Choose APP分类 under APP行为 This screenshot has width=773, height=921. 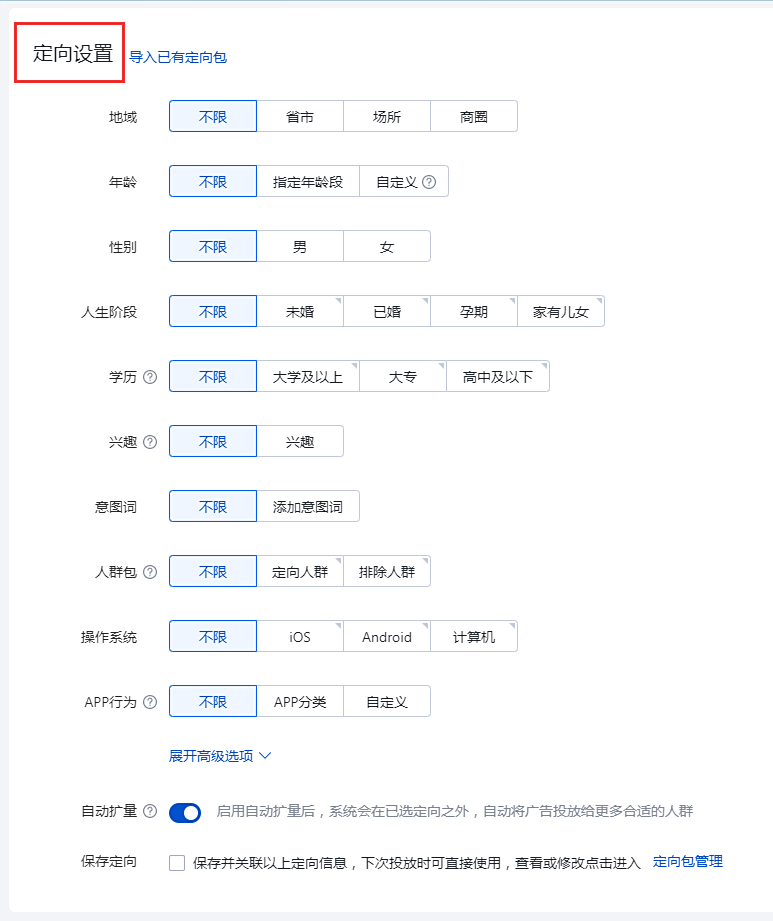click(300, 702)
